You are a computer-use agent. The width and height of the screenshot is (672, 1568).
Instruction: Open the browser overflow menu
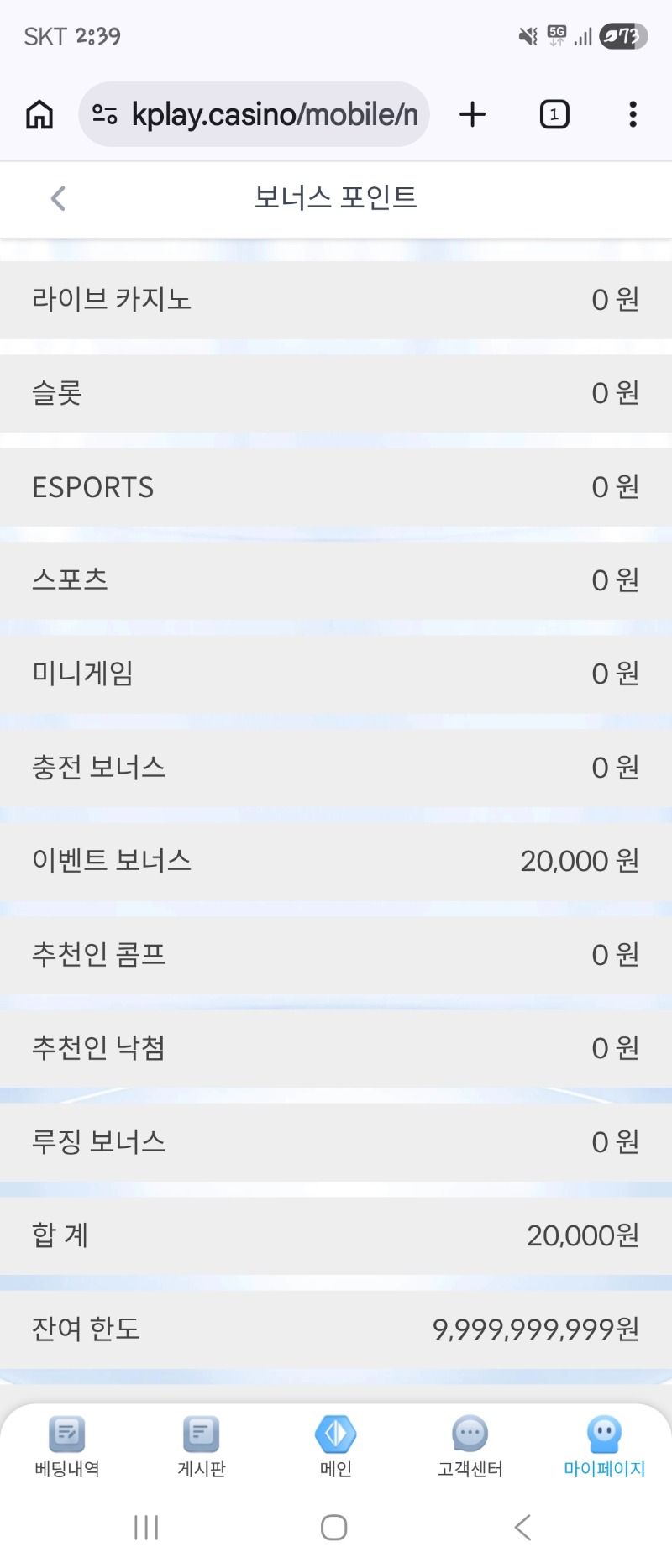pyautogui.click(x=633, y=114)
